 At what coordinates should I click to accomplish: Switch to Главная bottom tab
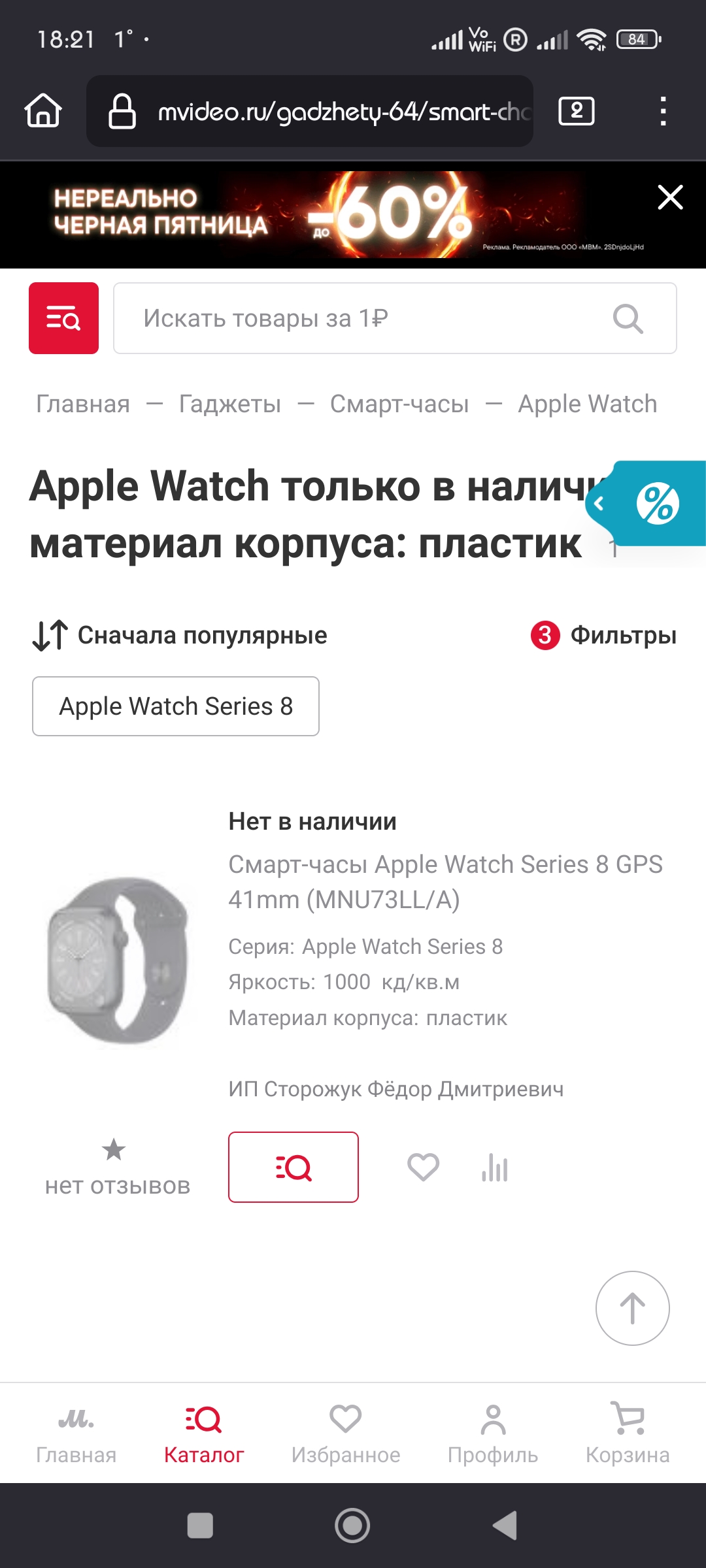(x=76, y=1433)
